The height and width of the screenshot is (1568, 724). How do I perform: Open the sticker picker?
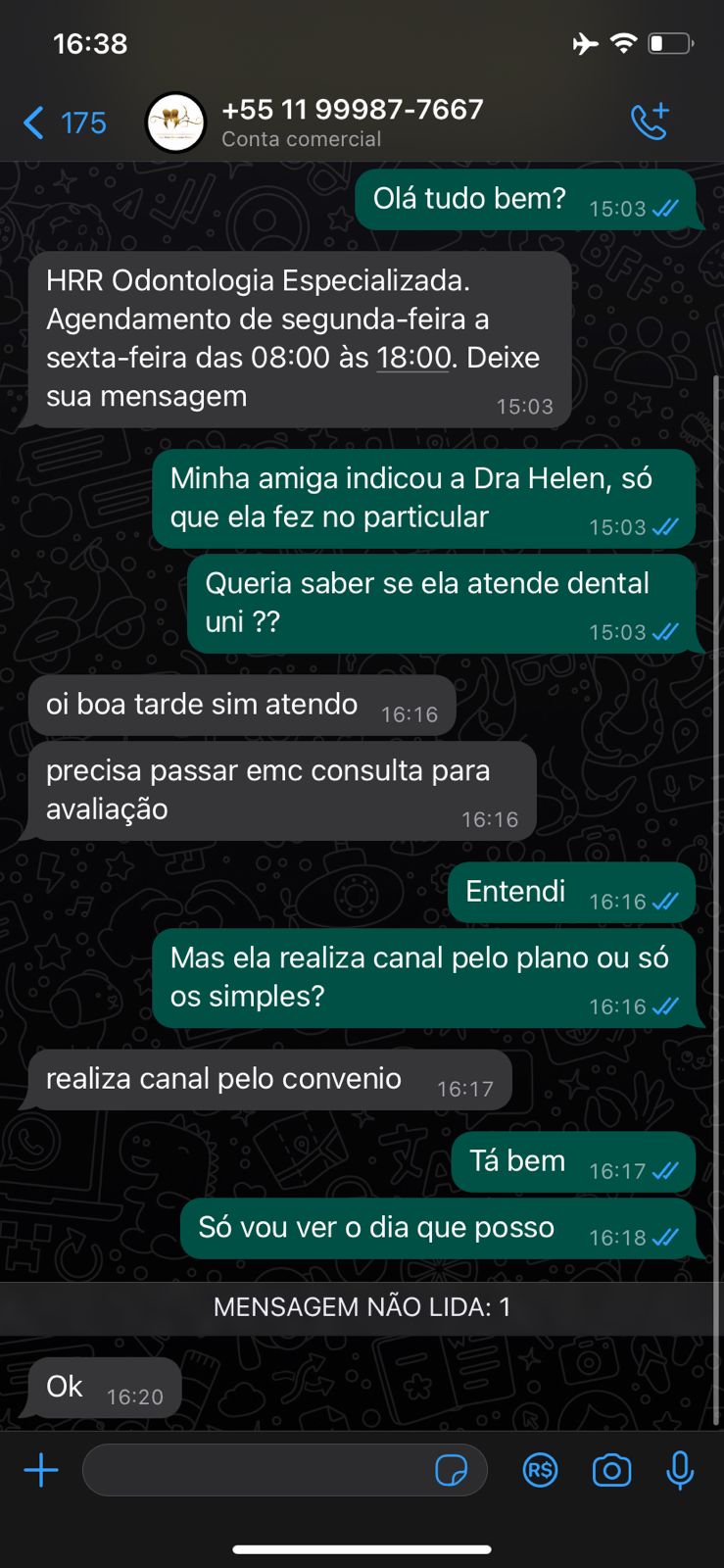pyautogui.click(x=451, y=1470)
